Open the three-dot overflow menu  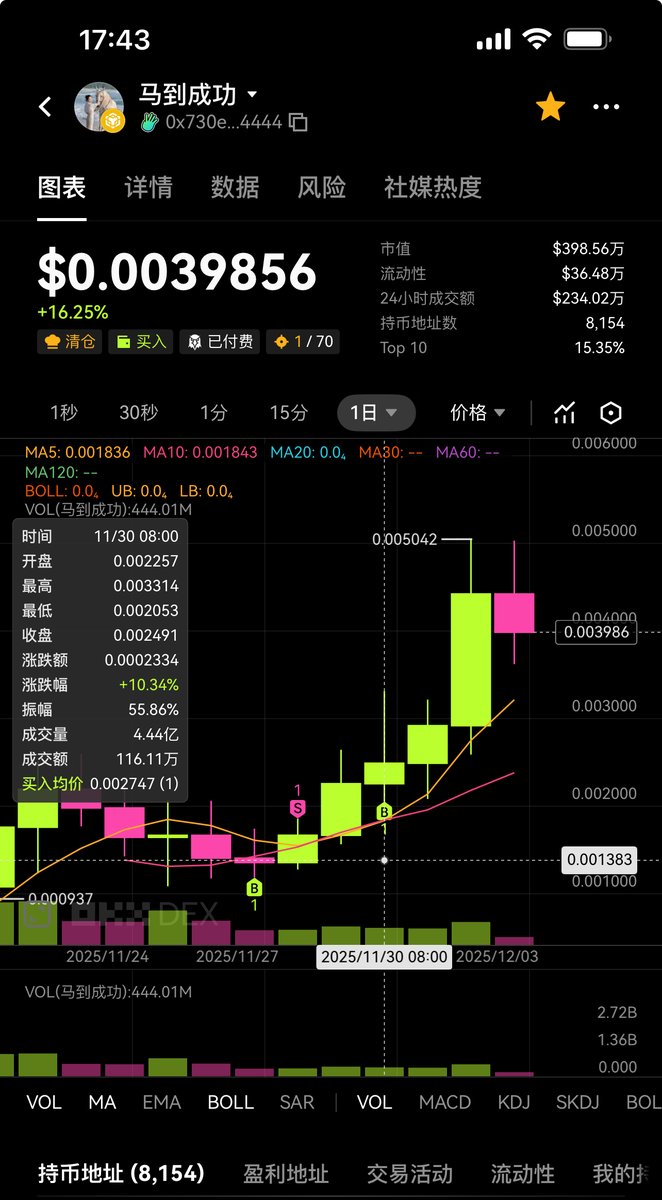[x=606, y=107]
